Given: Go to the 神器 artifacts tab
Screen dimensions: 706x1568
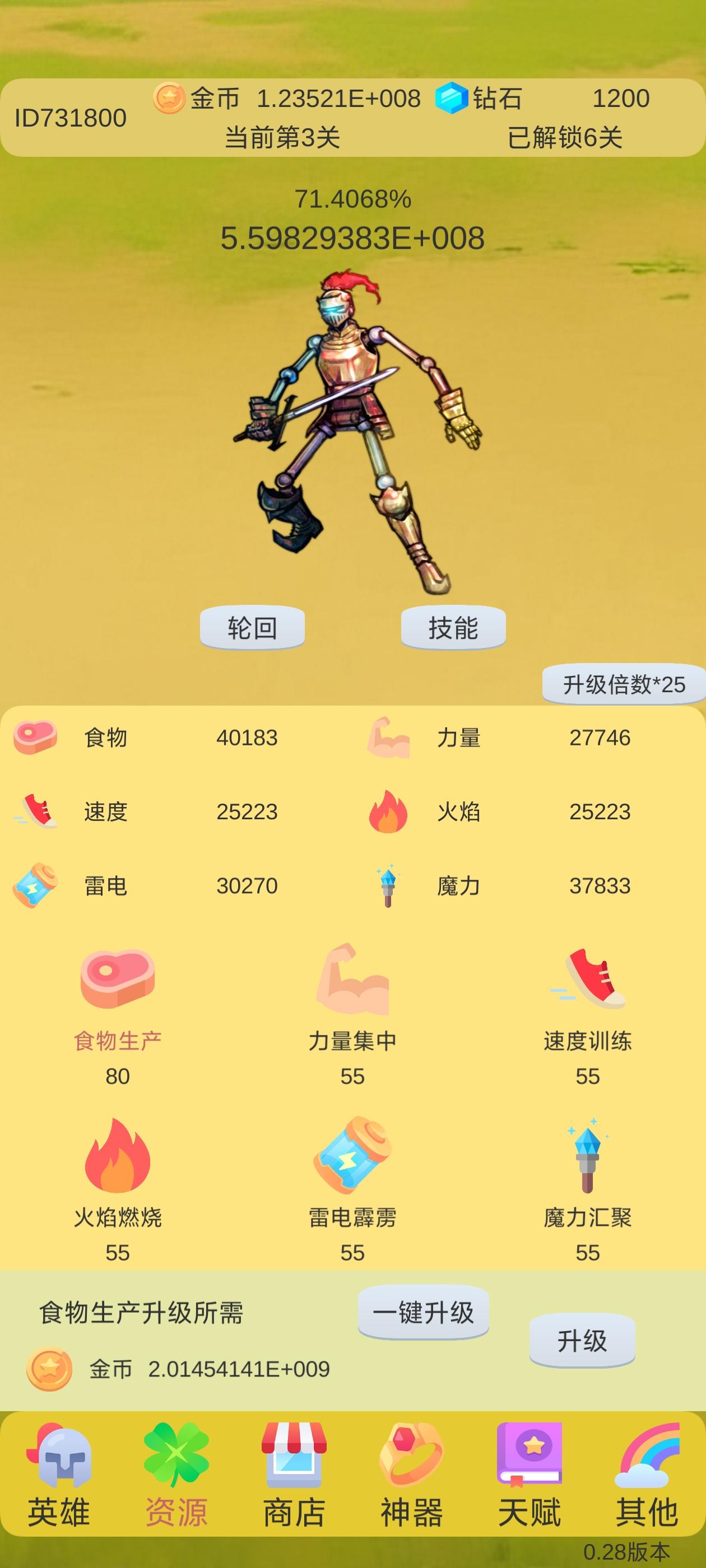Looking at the screenshot, I should tap(411, 1476).
